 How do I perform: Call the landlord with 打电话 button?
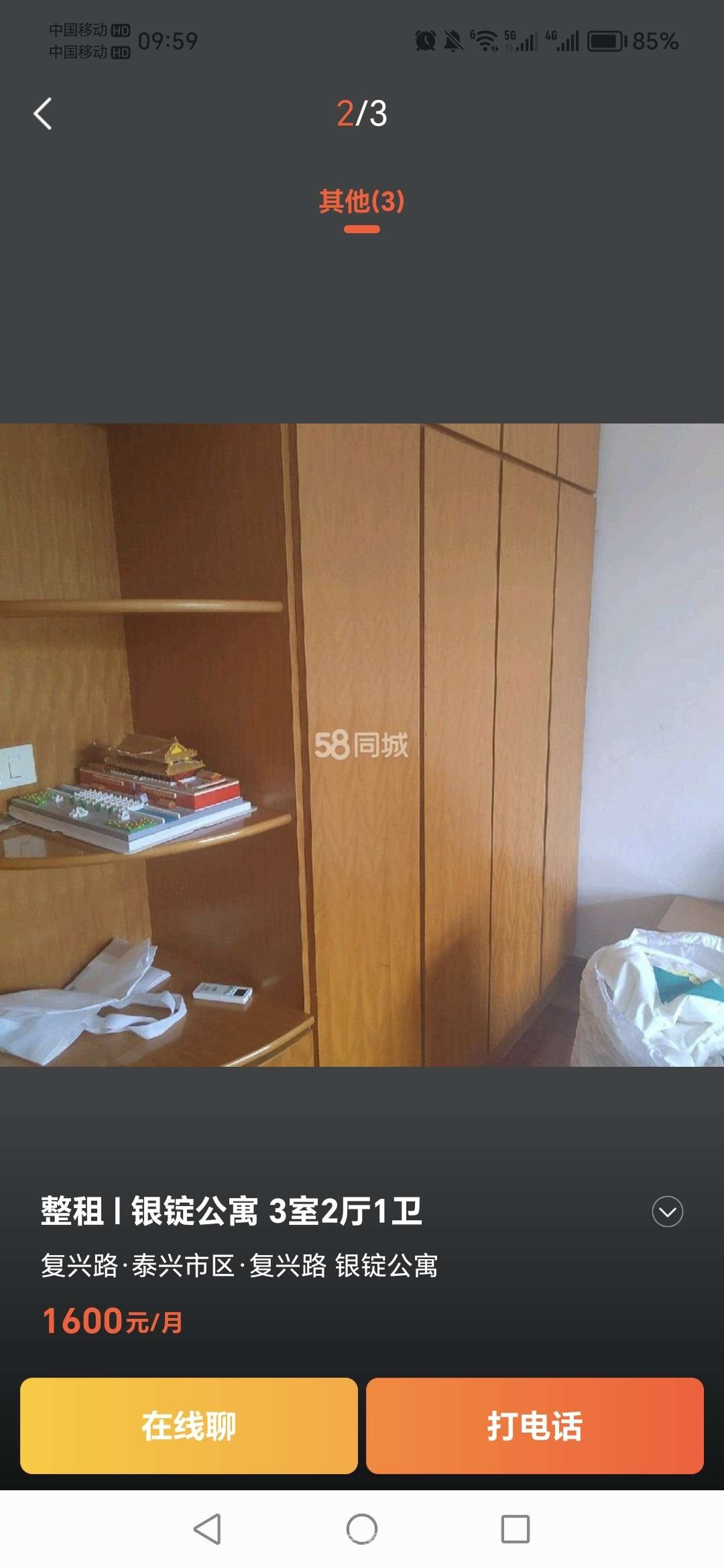534,1426
